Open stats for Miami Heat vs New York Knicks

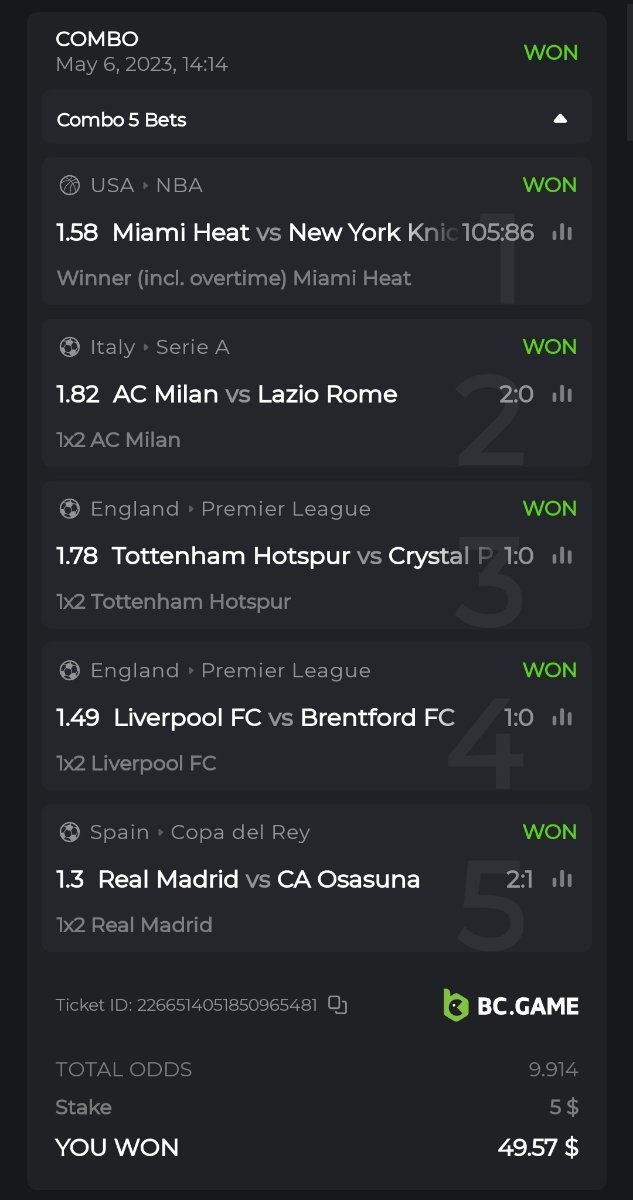[562, 233]
